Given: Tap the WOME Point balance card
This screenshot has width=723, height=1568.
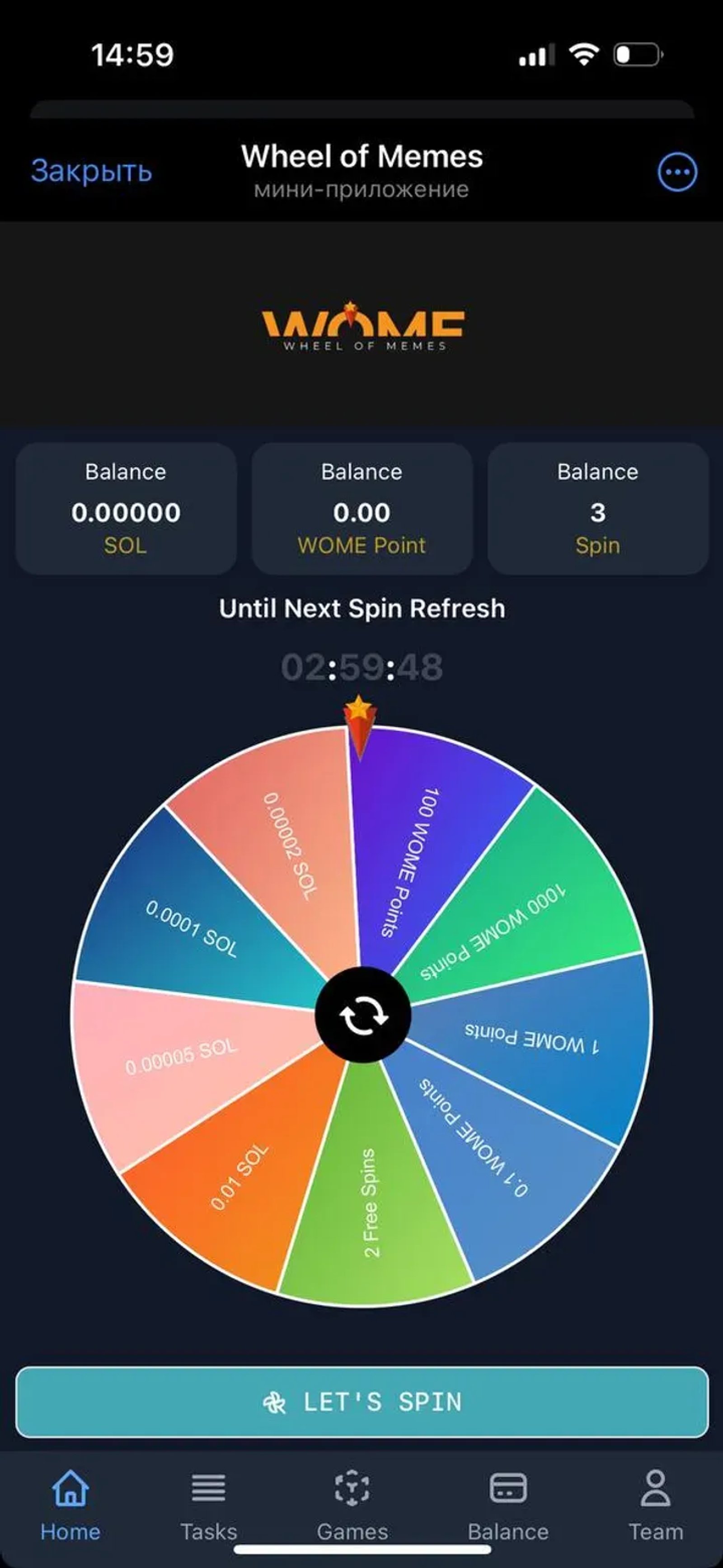Looking at the screenshot, I should tap(362, 510).
